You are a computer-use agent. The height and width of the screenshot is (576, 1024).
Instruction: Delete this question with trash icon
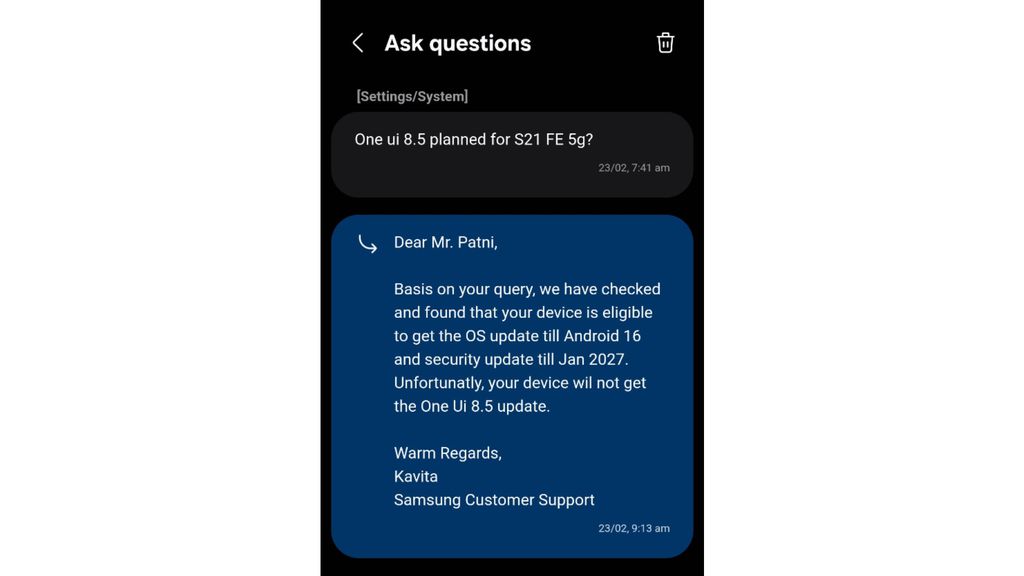coord(665,43)
